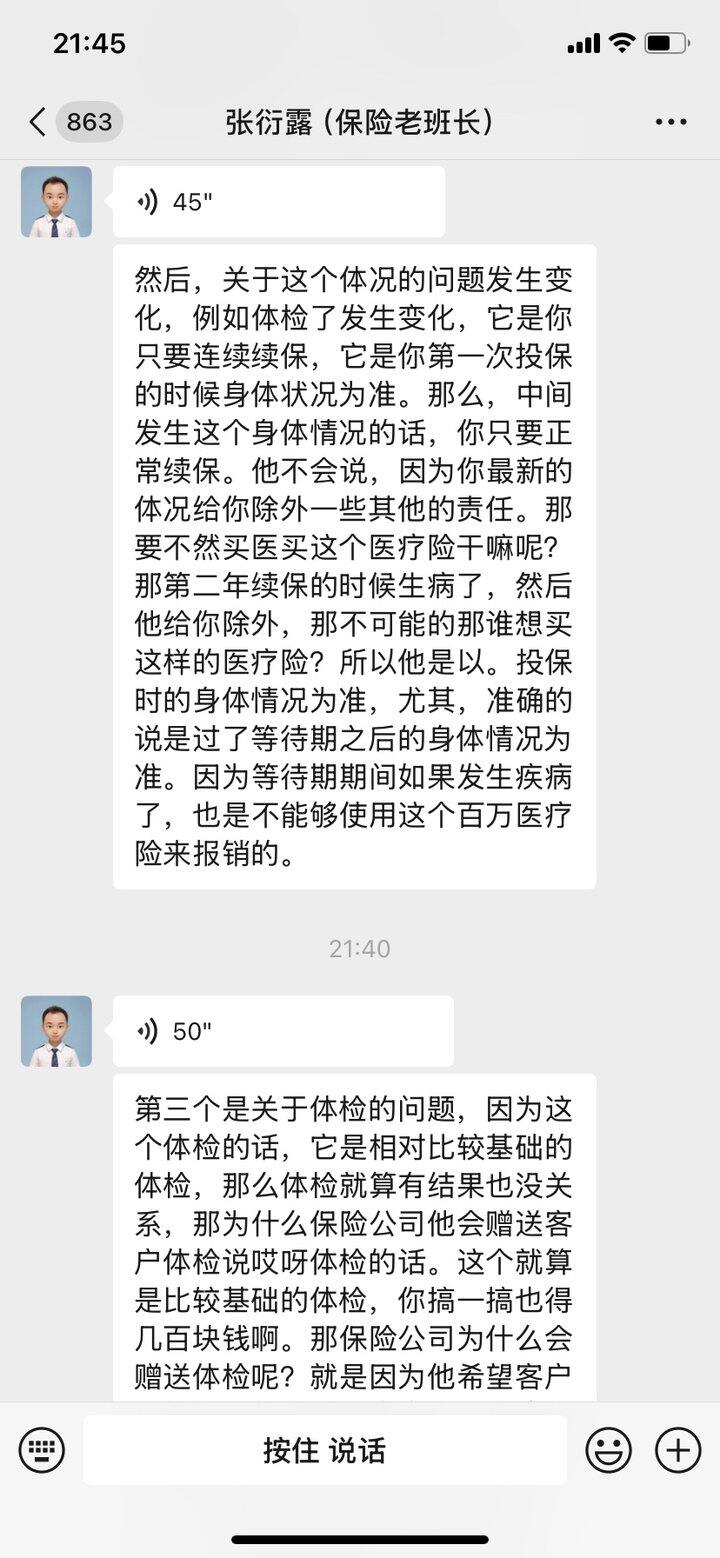Open sender's avatar beside the 45" voice message
720x1558 pixels.
pyautogui.click(x=56, y=202)
